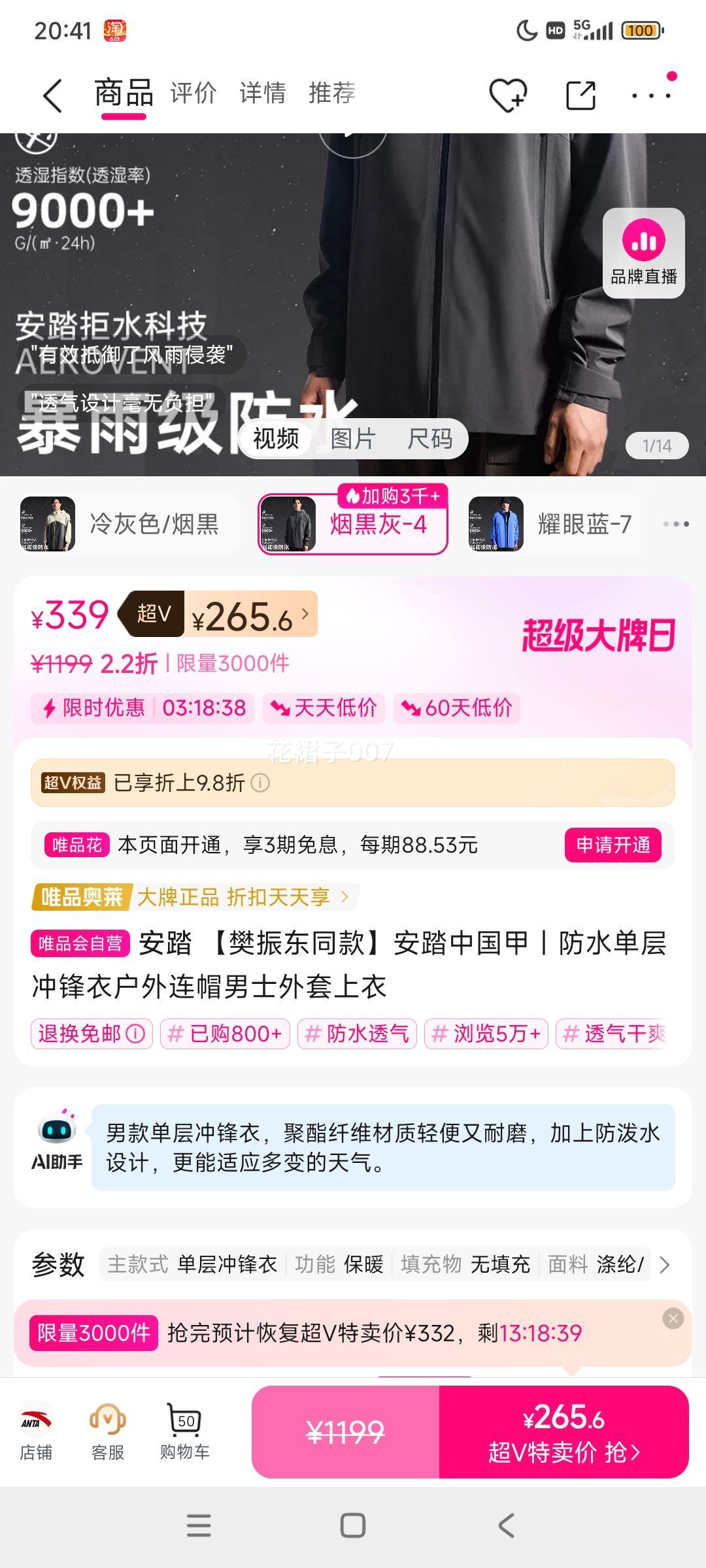Expand the 参数 details row
The image size is (706, 1568).
coord(665,1265)
